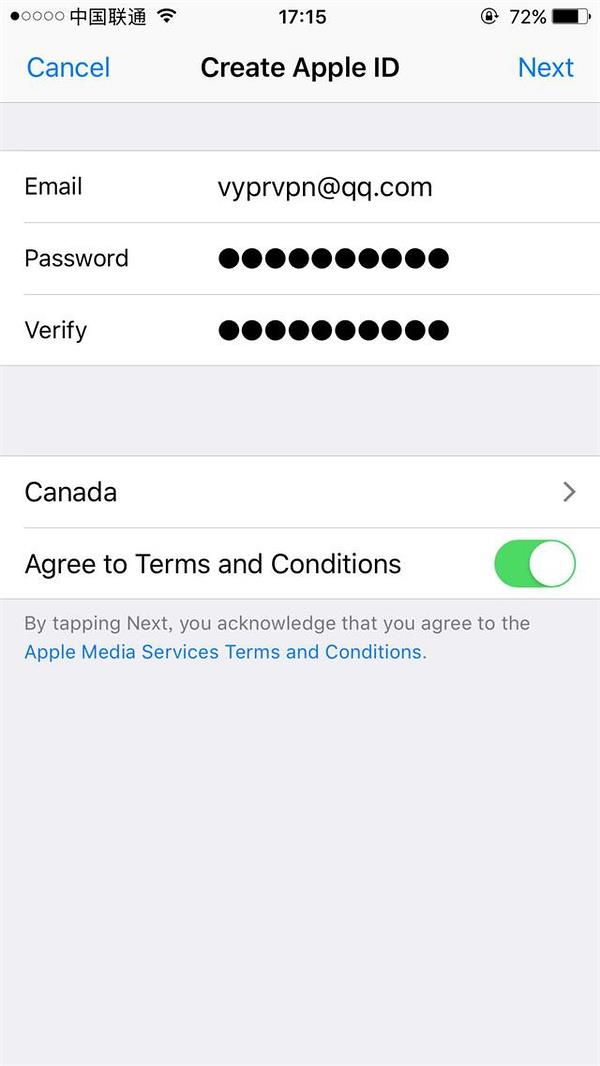The image size is (600, 1066).
Task: Tap Next to continue
Action: pyautogui.click(x=545, y=68)
